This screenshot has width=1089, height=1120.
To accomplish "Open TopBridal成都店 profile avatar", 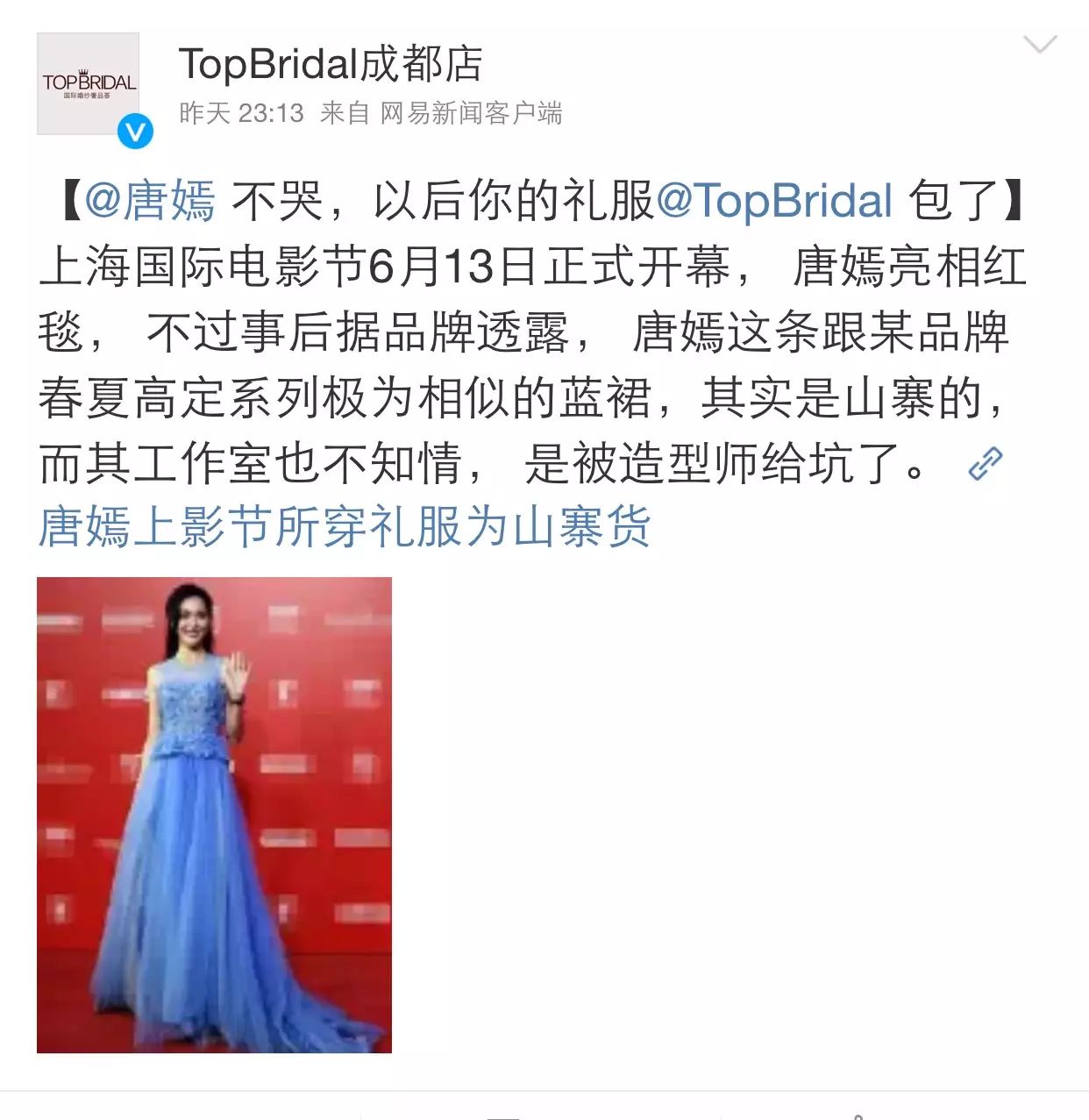I will (88, 84).
